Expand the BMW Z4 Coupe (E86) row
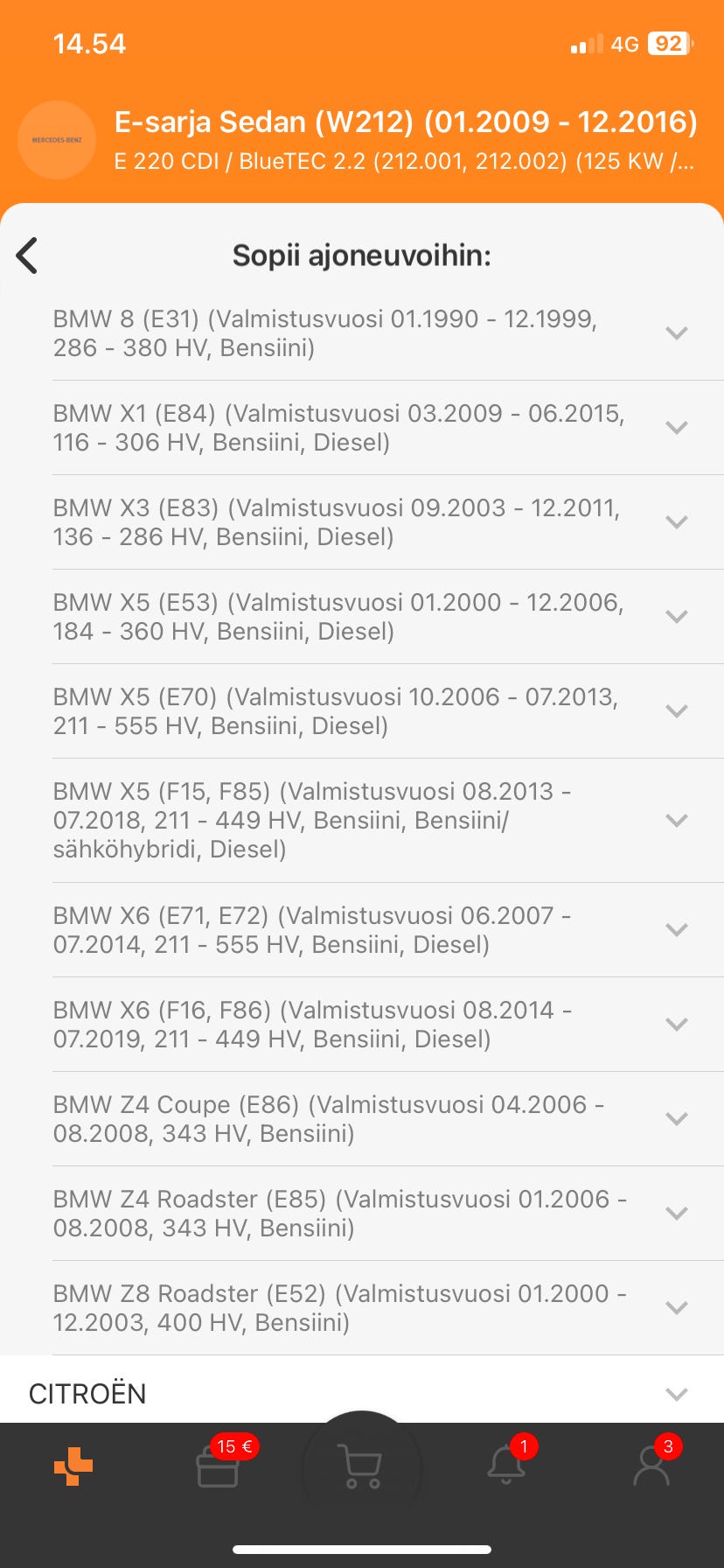724x1568 pixels. tap(676, 1119)
